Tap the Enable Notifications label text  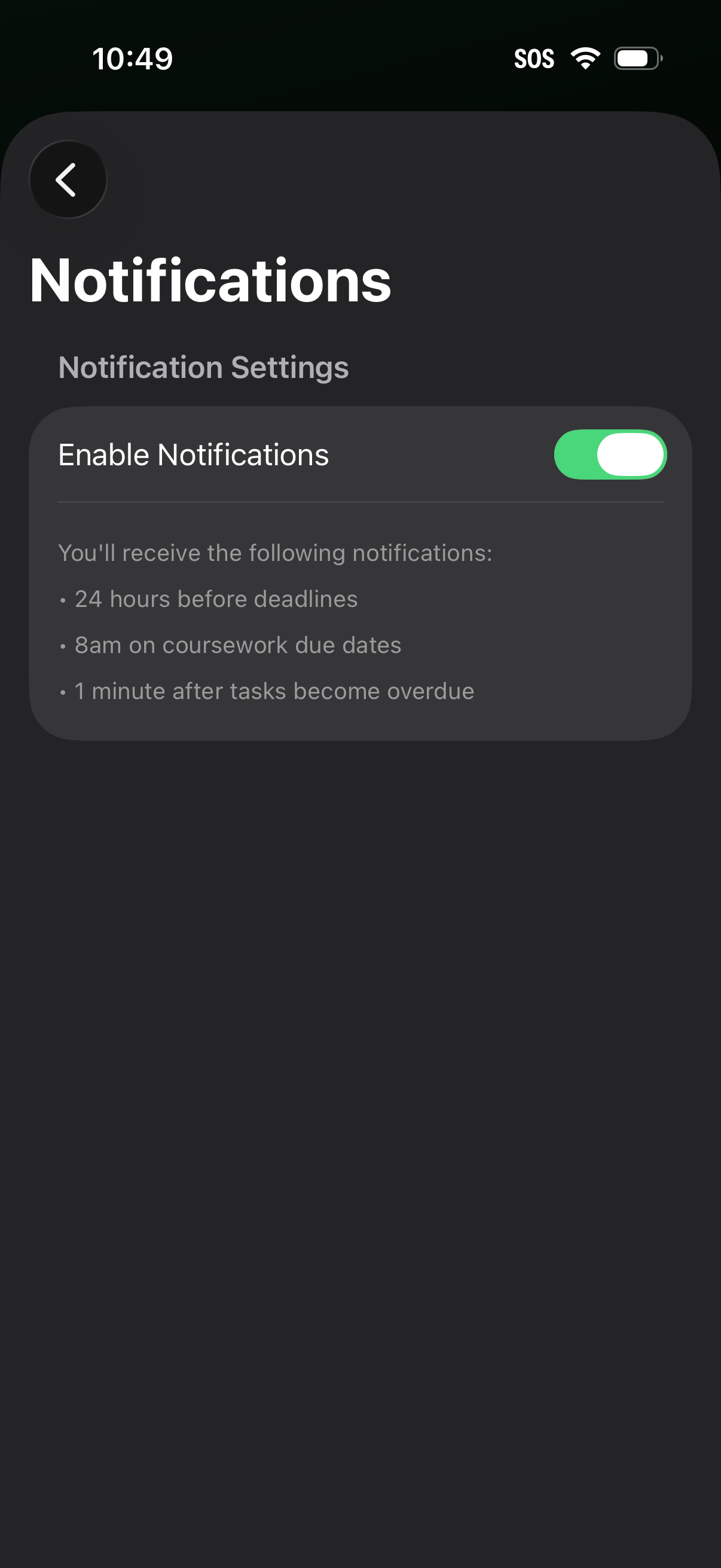(x=194, y=454)
